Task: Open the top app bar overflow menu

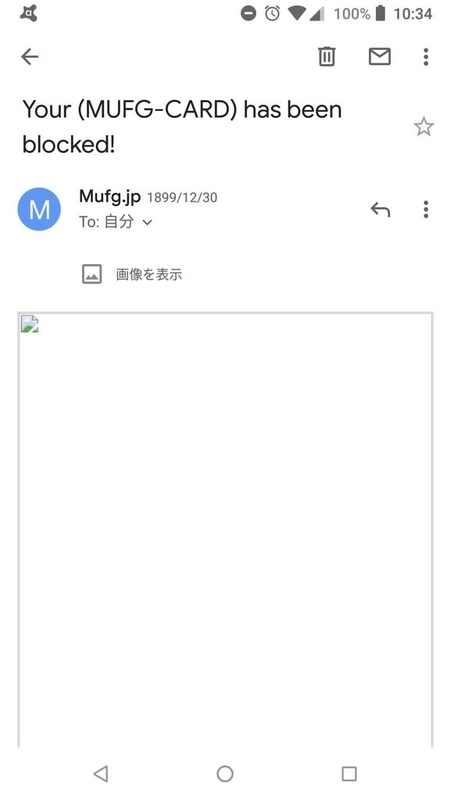Action: coord(426,57)
